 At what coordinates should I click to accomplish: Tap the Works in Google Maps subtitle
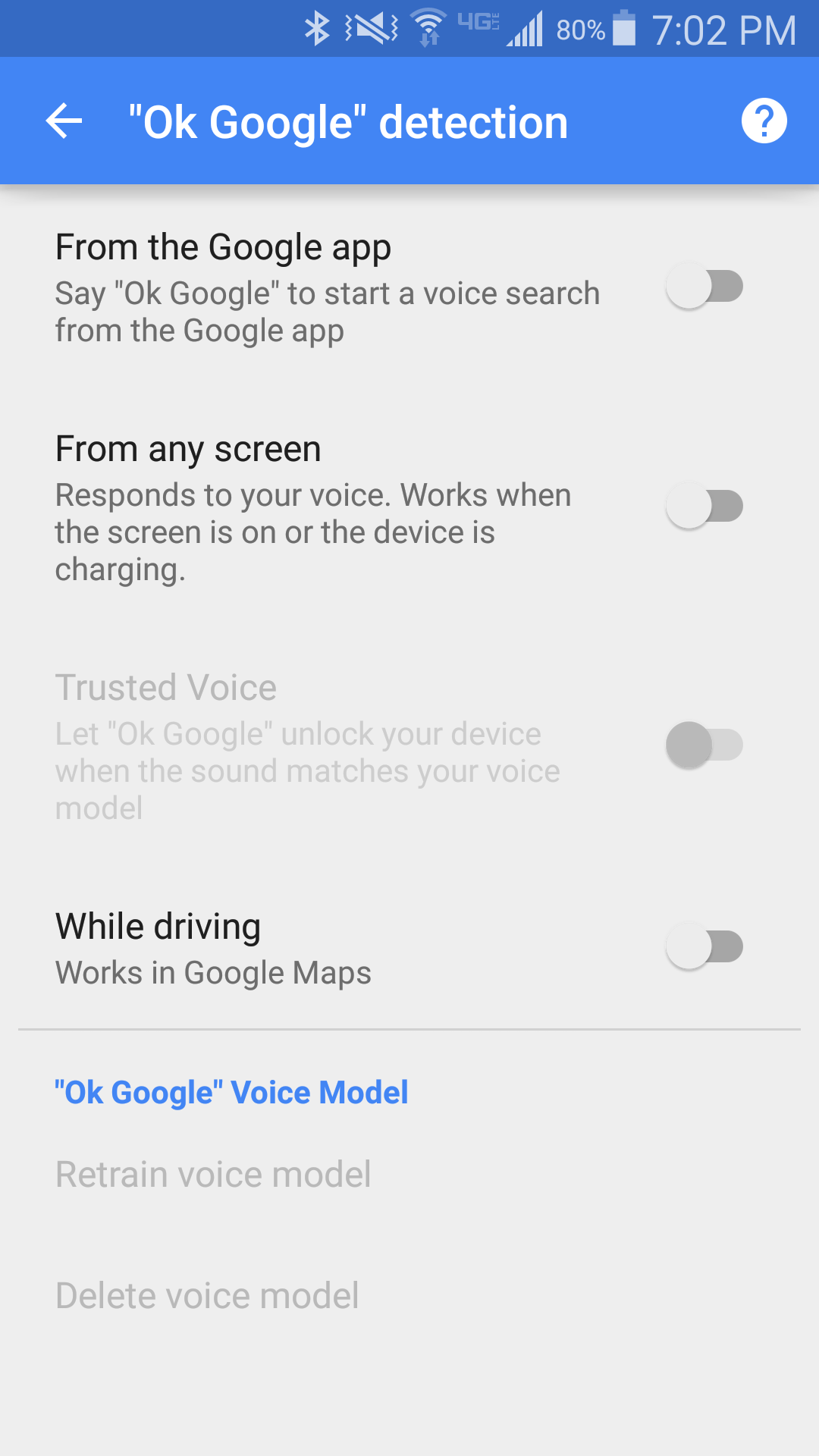(x=212, y=972)
